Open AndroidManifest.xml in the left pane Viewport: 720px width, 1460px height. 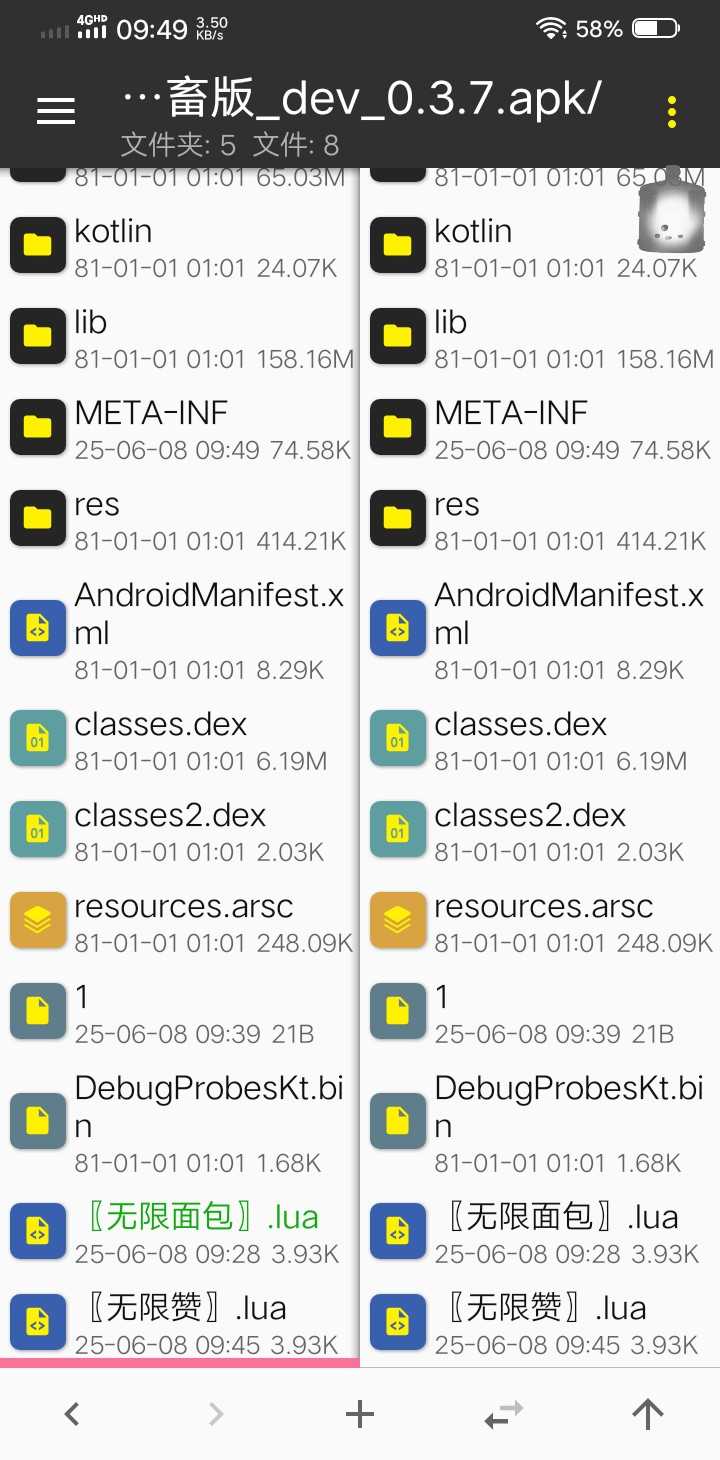point(180,629)
